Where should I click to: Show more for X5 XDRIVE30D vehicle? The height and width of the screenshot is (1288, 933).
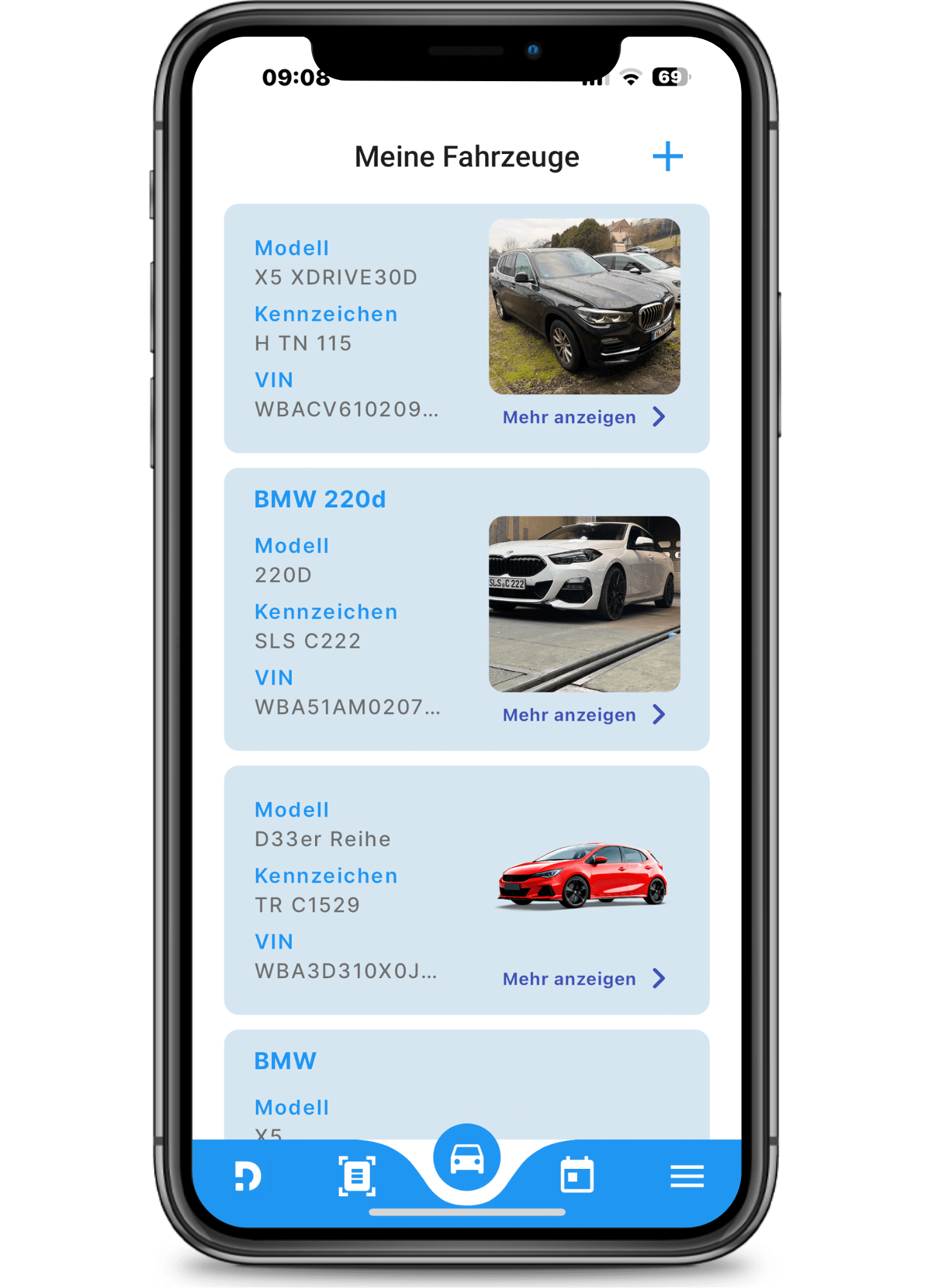[x=583, y=417]
